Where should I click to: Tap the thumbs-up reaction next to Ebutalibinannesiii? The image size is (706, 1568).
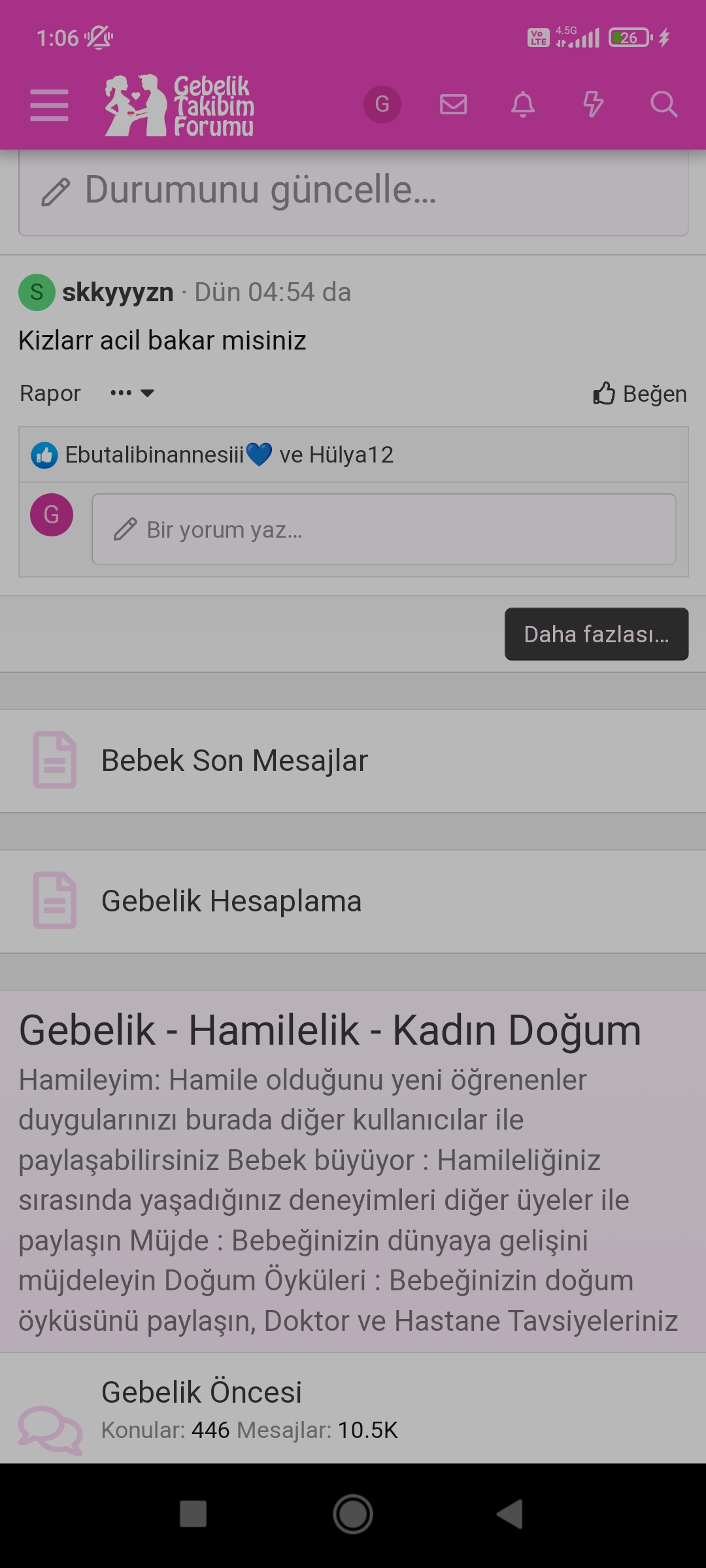44,455
